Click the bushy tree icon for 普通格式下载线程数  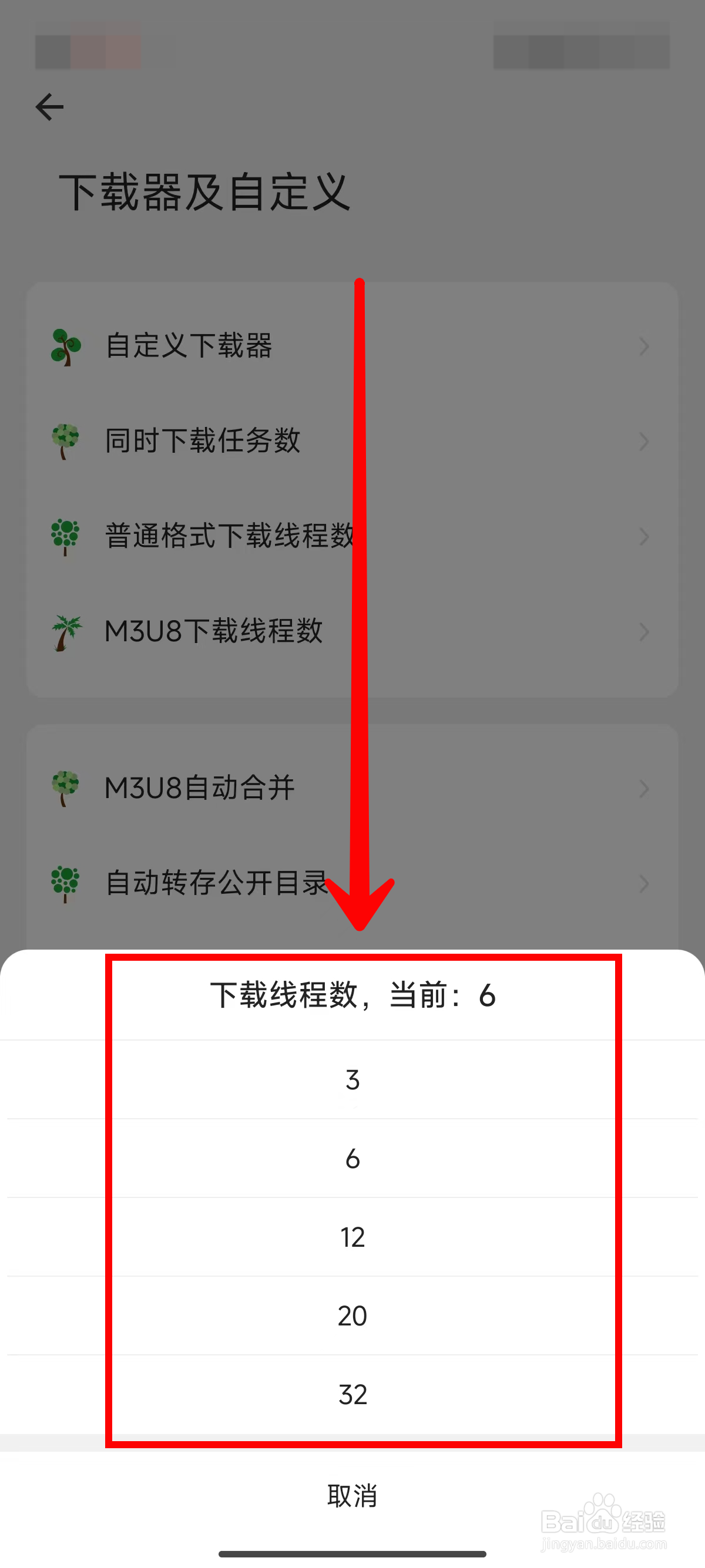pyautogui.click(x=64, y=537)
